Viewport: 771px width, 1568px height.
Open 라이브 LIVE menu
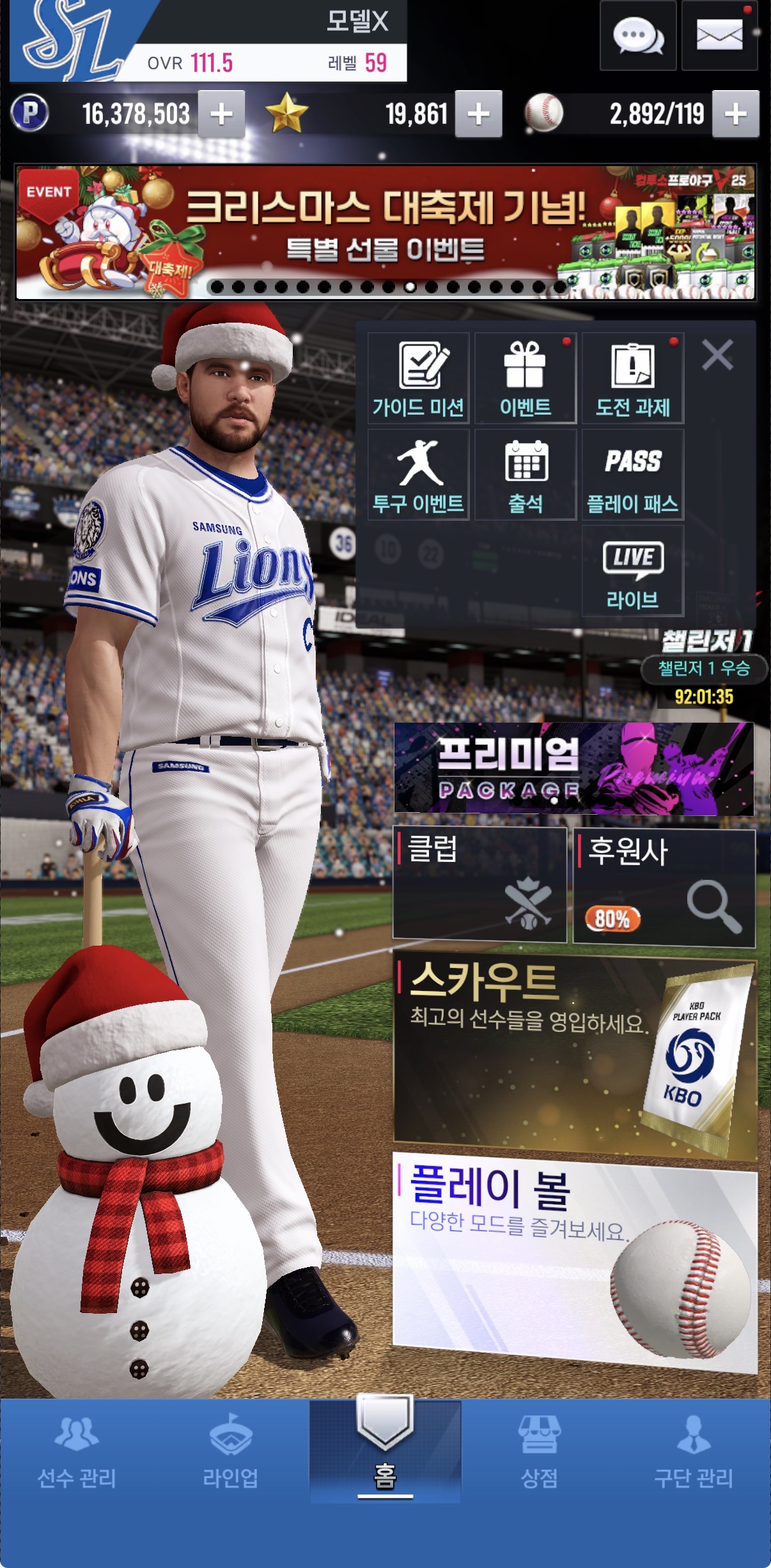(x=632, y=571)
